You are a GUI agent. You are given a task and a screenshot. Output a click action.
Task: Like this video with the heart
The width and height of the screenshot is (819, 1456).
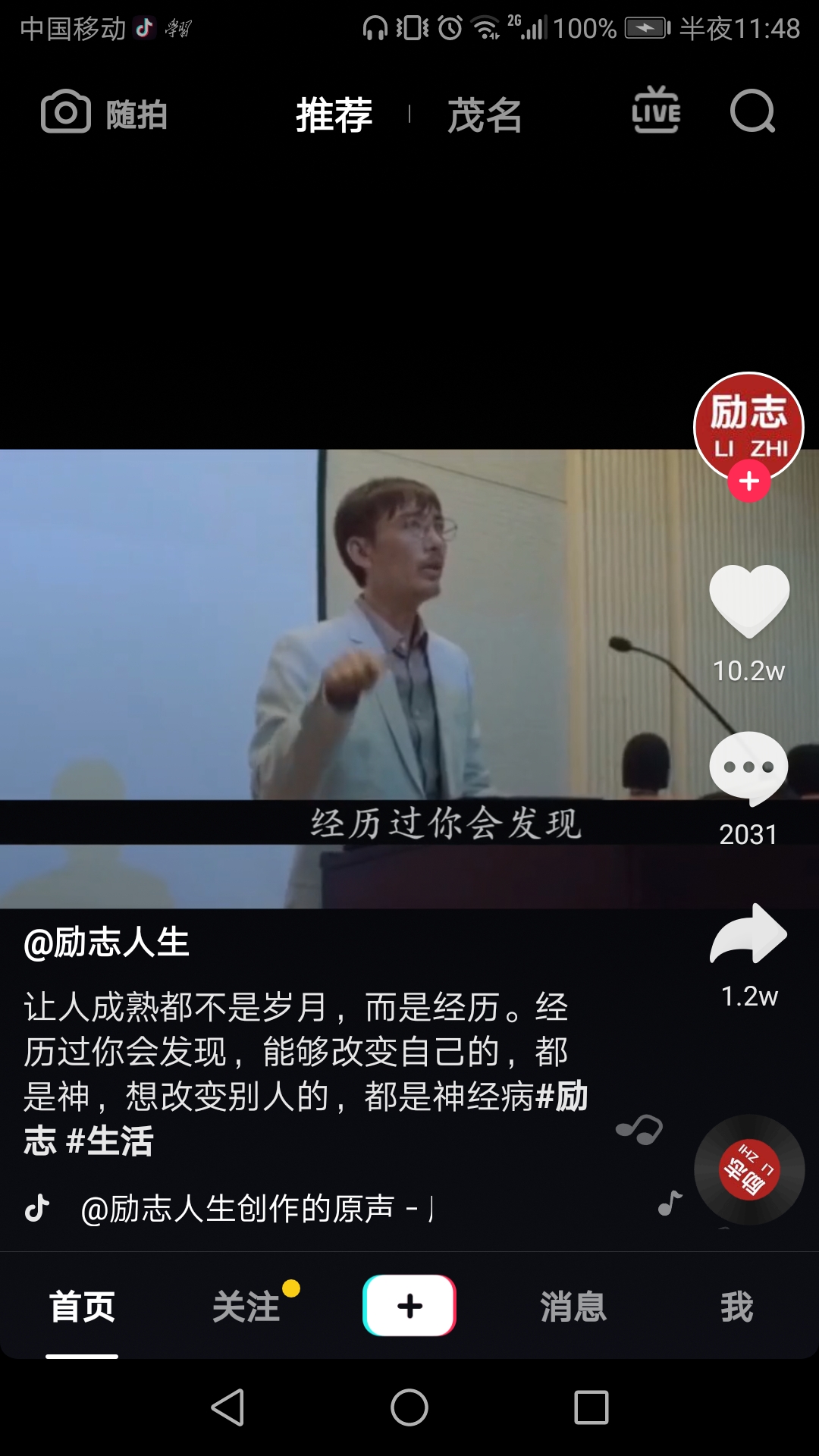[x=749, y=601]
